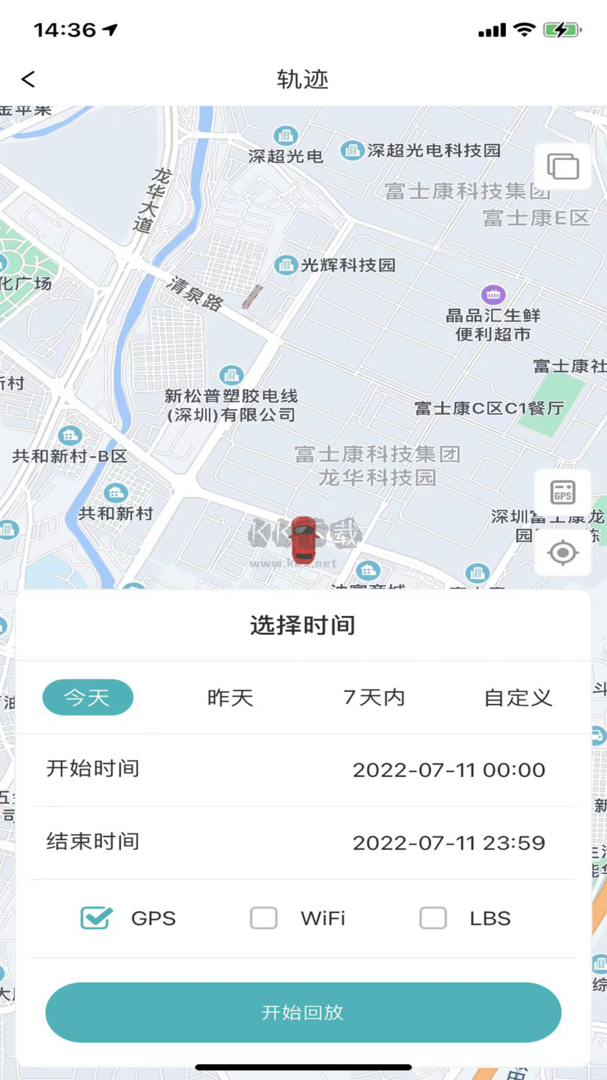
Task: Tap the GPS map button
Action: point(563,492)
